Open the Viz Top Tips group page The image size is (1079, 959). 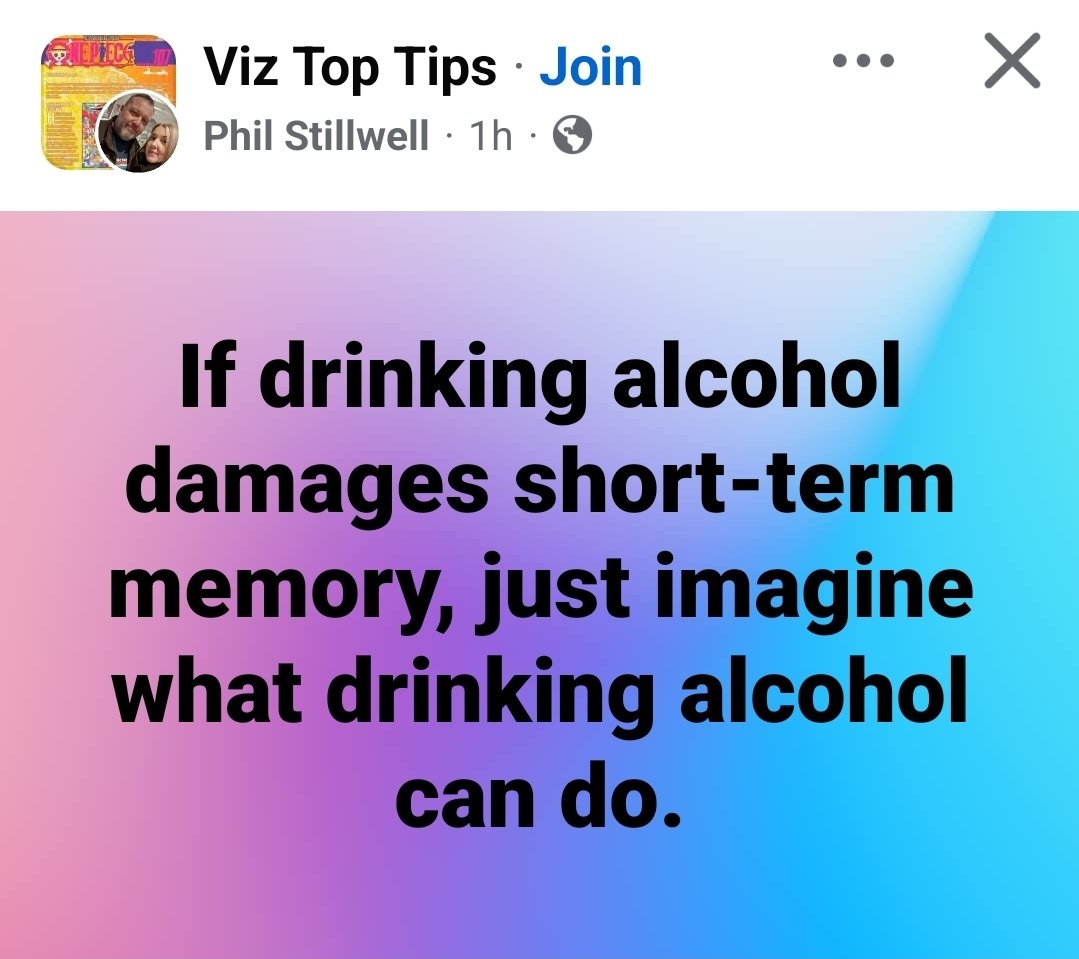pyautogui.click(x=350, y=67)
